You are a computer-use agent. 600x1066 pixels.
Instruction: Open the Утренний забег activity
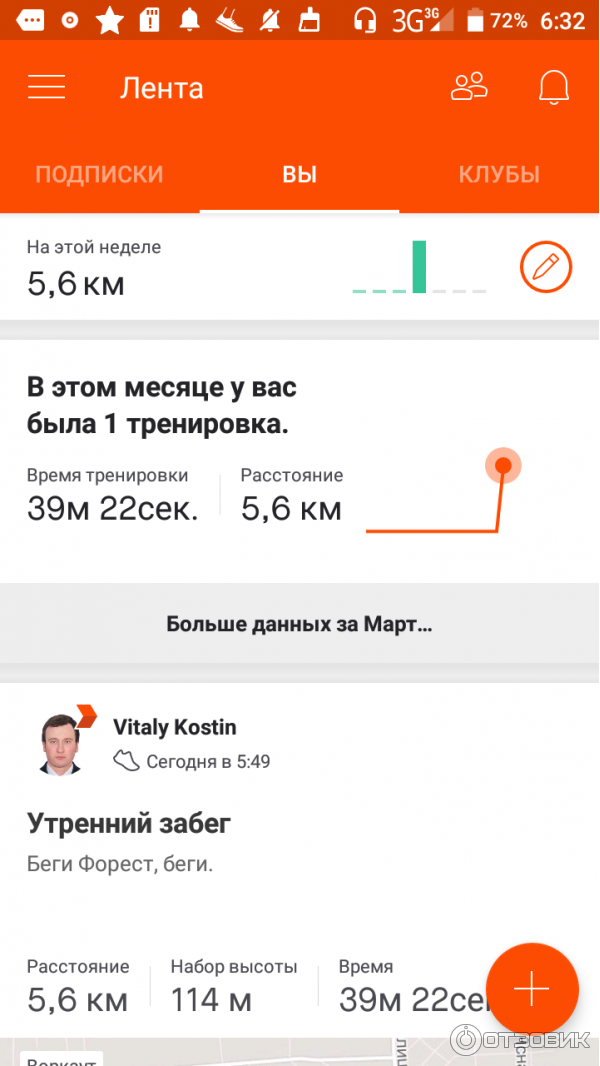pyautogui.click(x=129, y=824)
